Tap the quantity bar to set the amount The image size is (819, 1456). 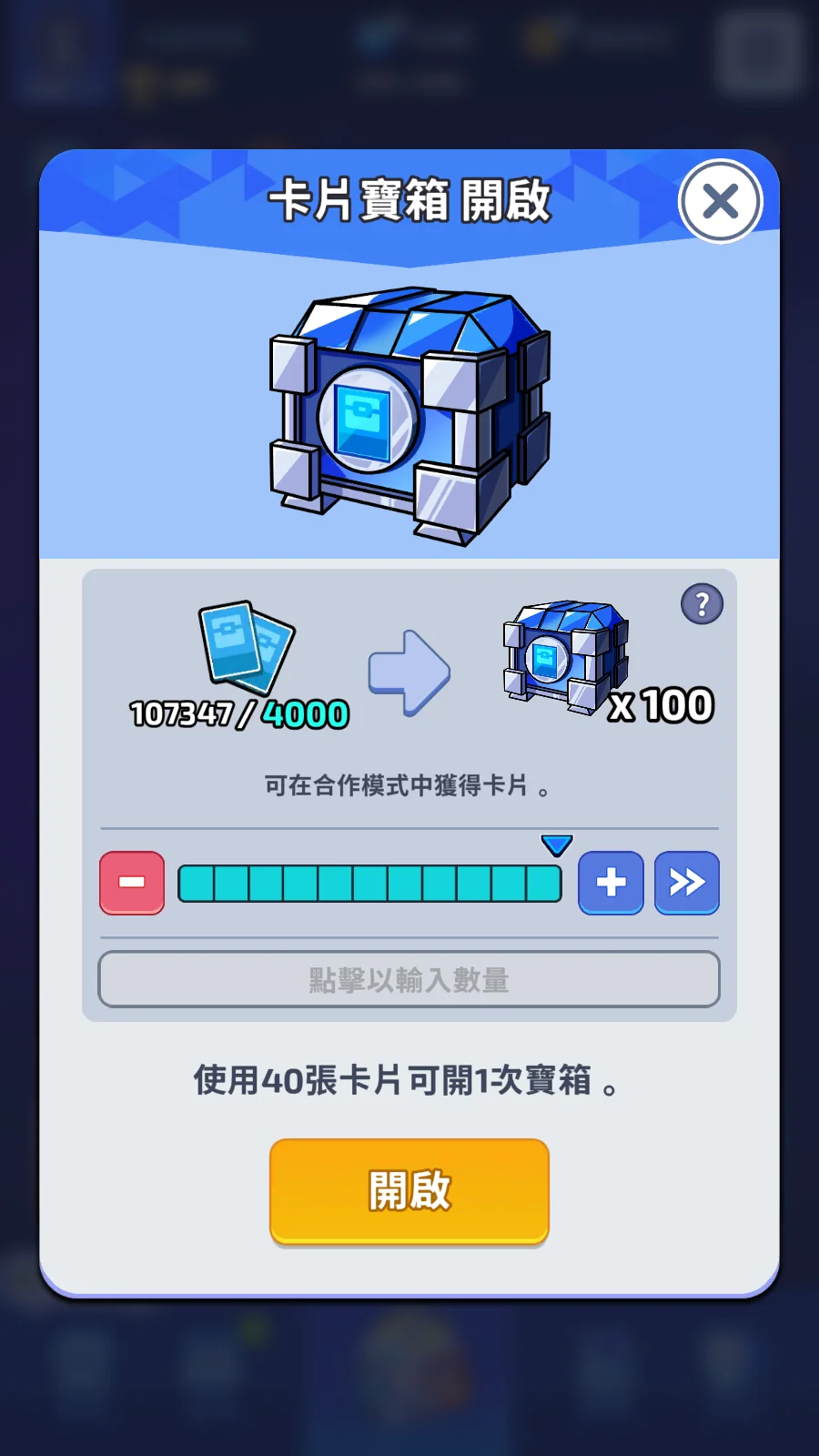coord(369,884)
